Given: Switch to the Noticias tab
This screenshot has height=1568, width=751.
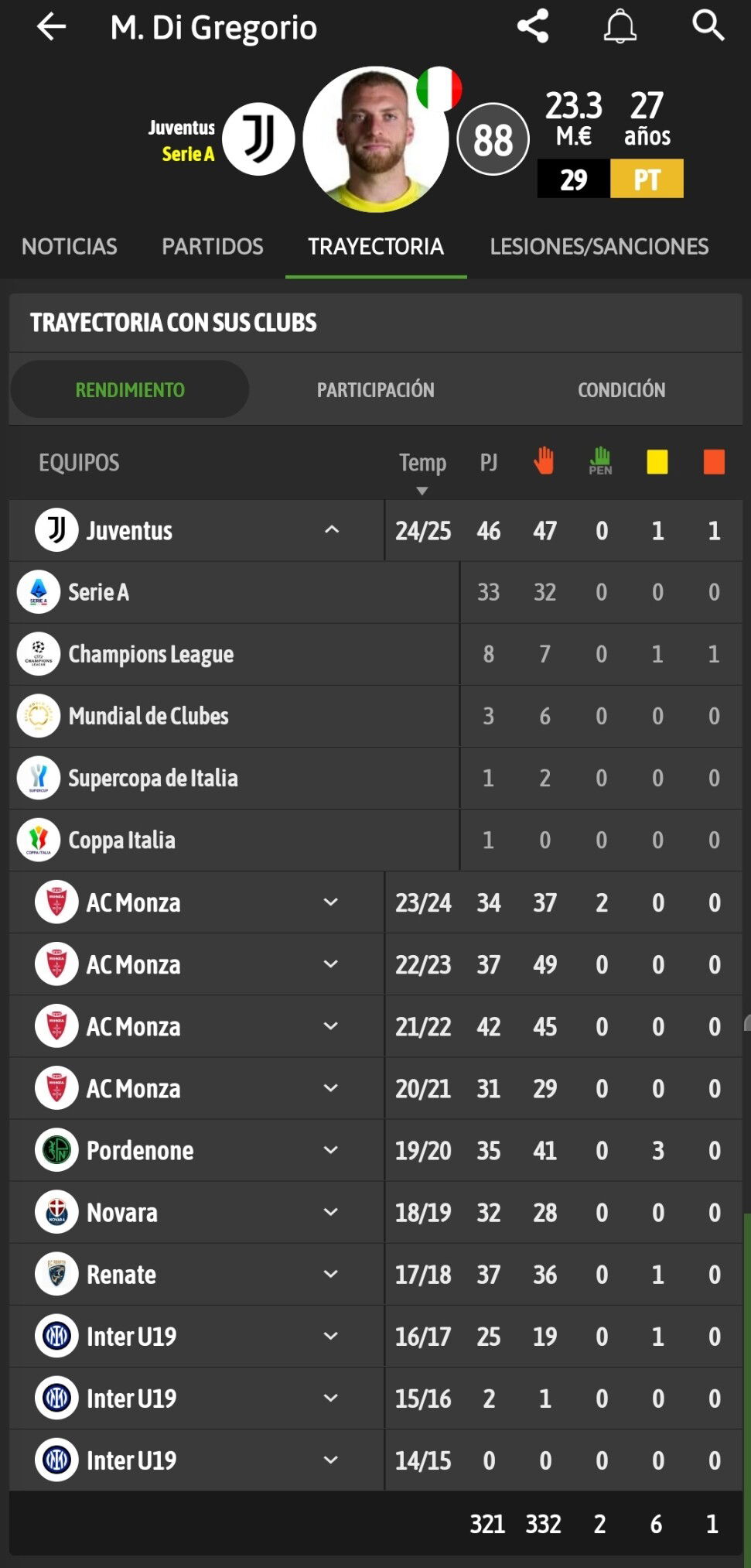Looking at the screenshot, I should [x=70, y=246].
